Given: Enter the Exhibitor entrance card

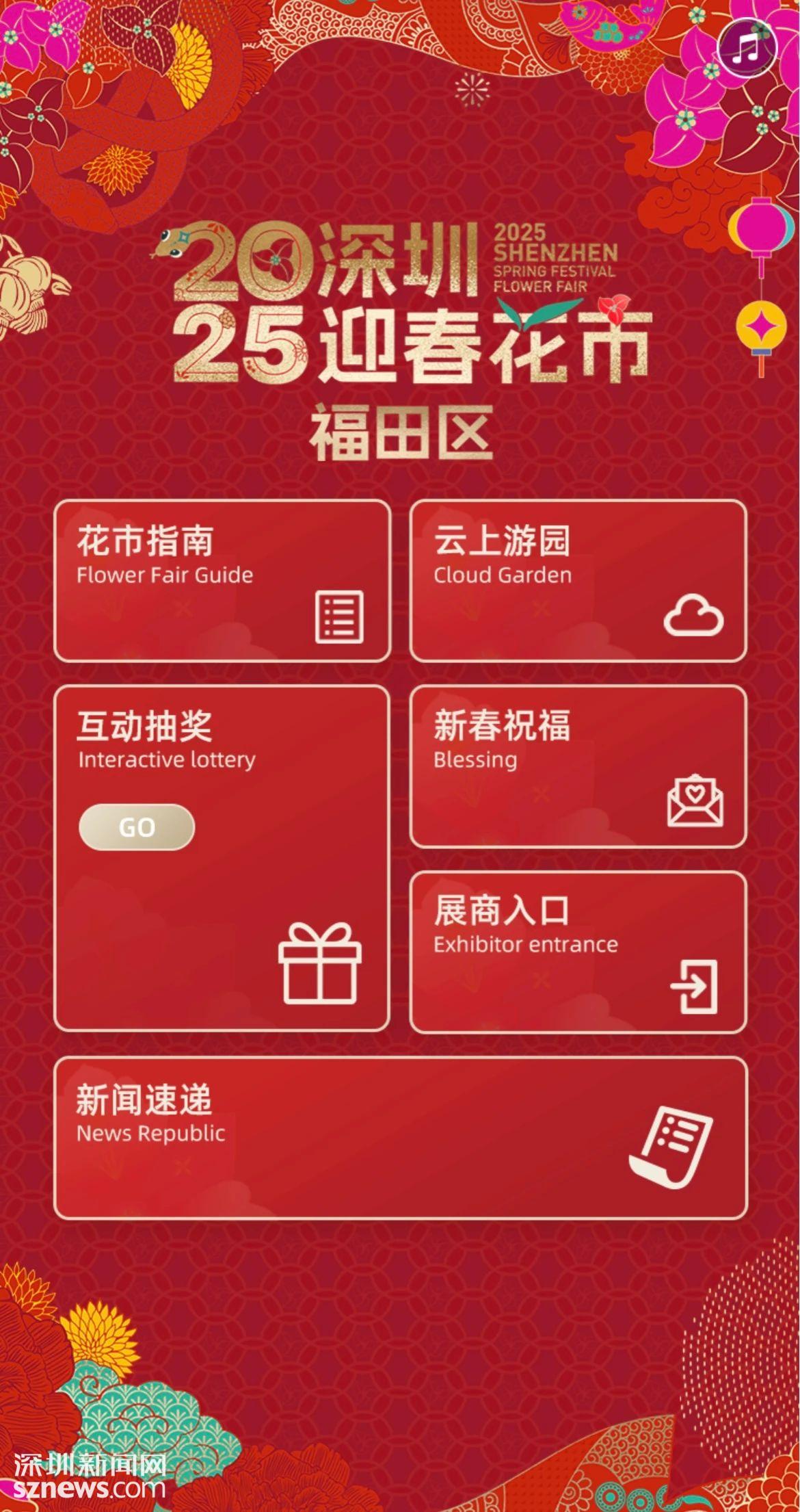Looking at the screenshot, I should click(578, 951).
